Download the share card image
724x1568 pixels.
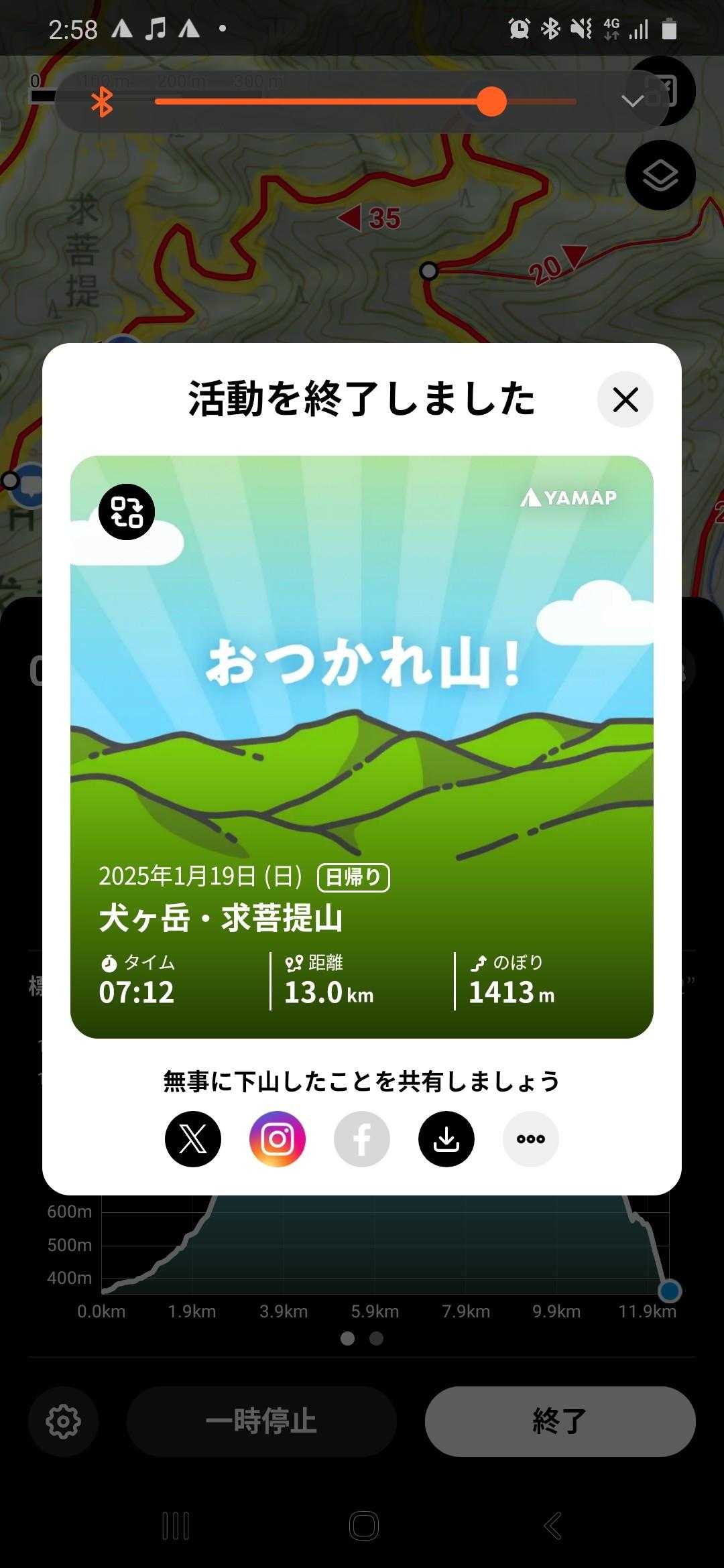coord(446,1138)
